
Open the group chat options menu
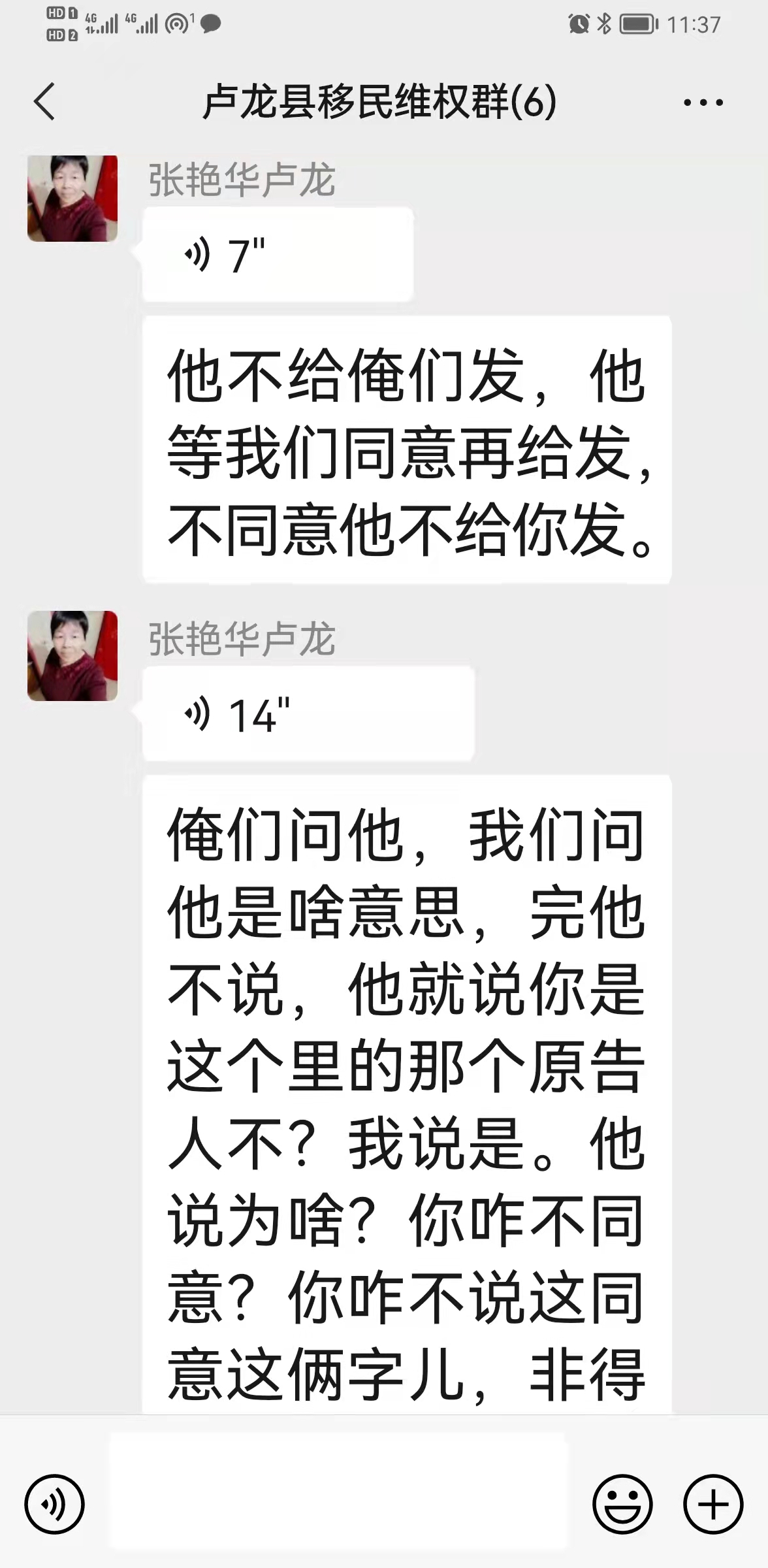click(703, 103)
